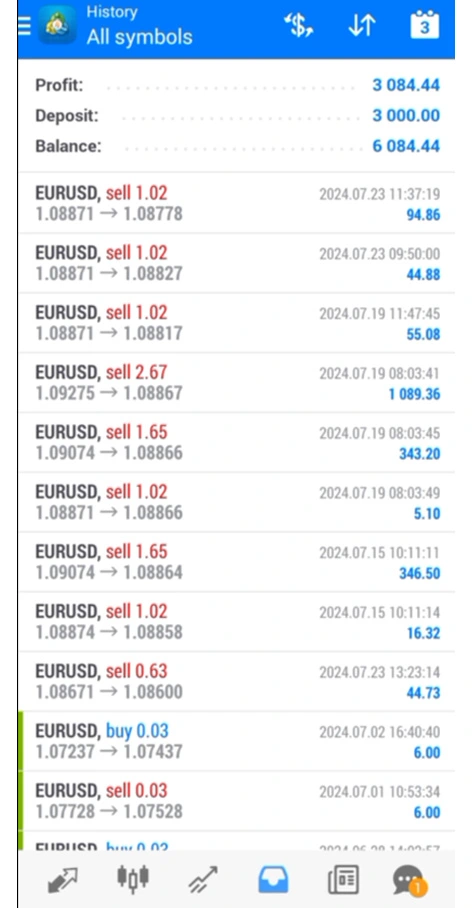The width and height of the screenshot is (472, 908).
Task: Open the EURUSD trade with 16.32 profit
Action: point(236,622)
